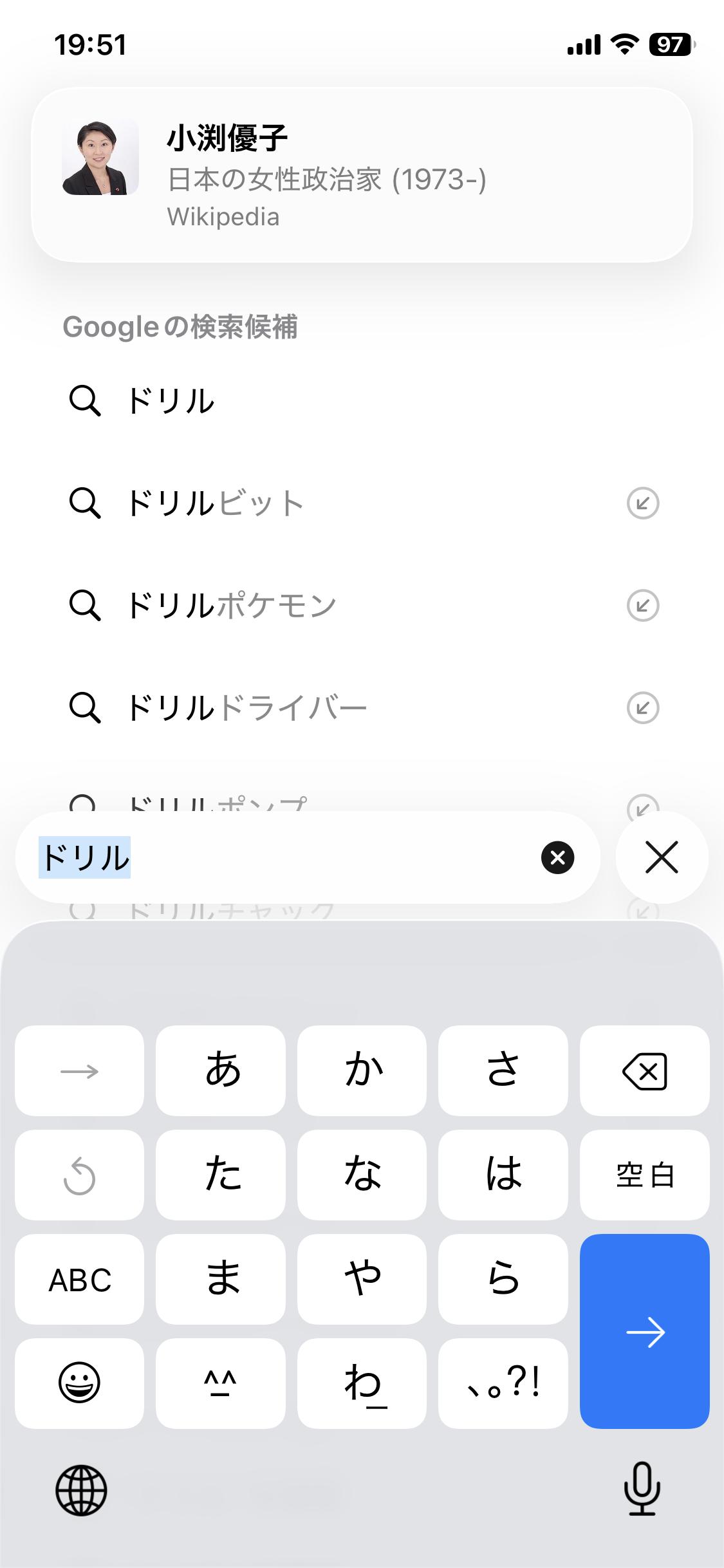Insert ドリルポケモン into search using its arrow
The width and height of the screenshot is (724, 1568).
tap(642, 606)
